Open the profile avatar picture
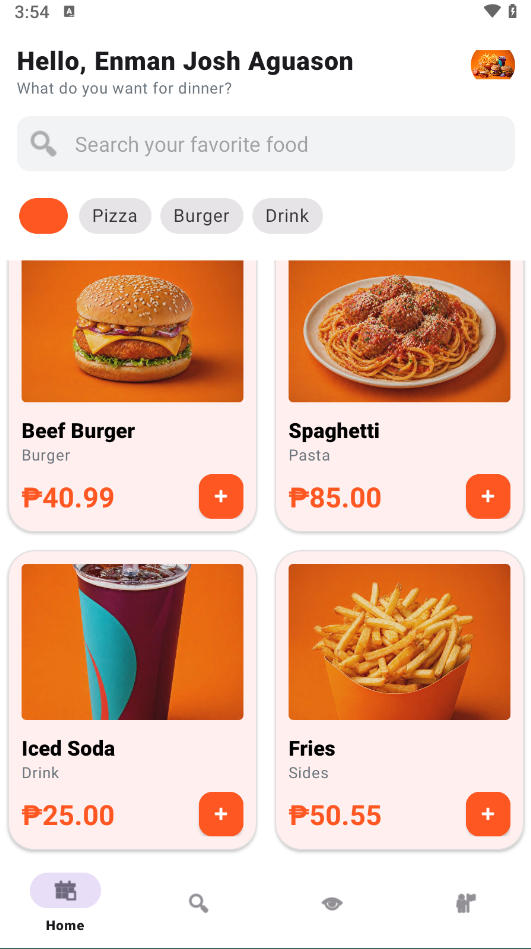Screen dimensions: 531x949 (493, 65)
